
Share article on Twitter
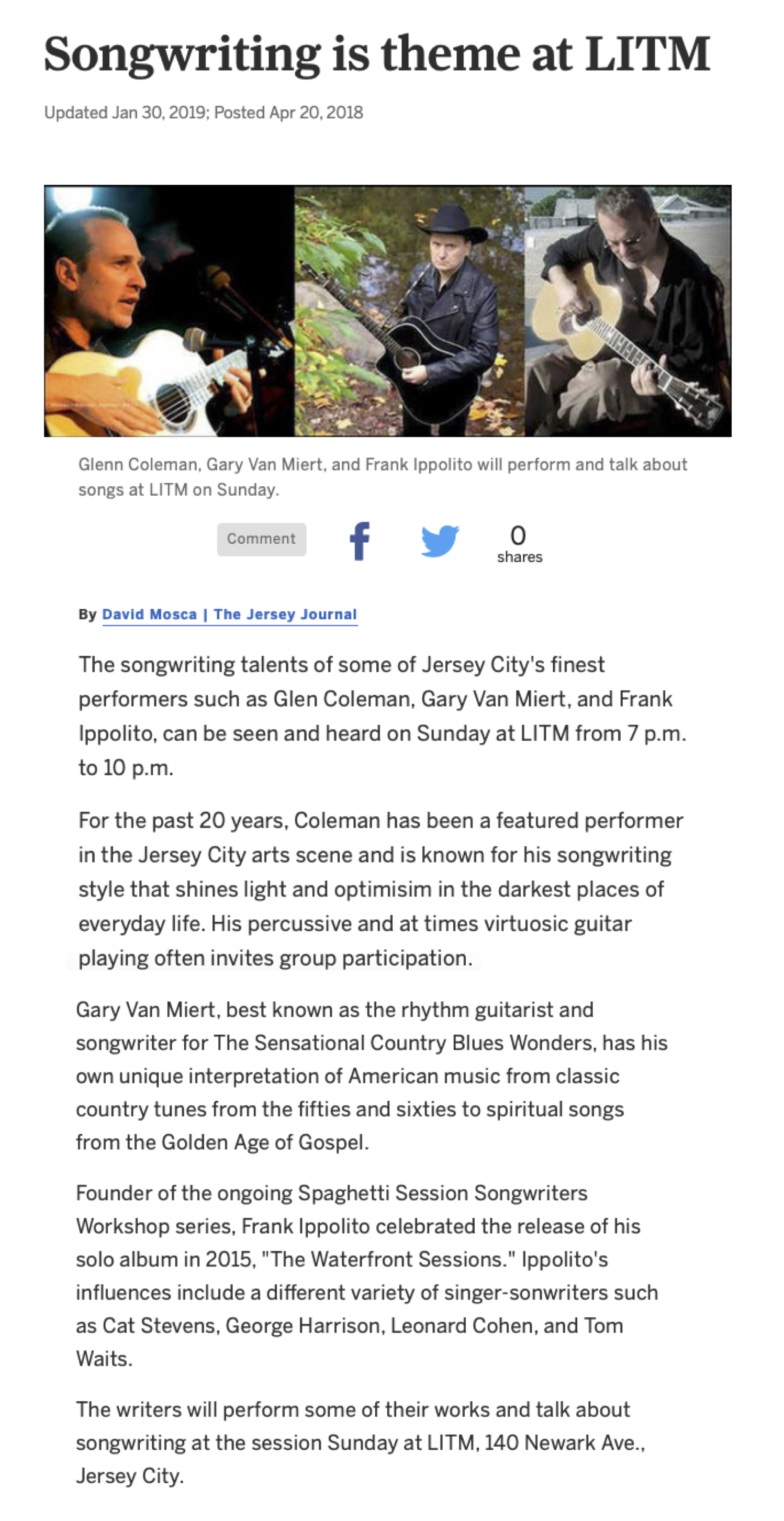pyautogui.click(x=440, y=540)
